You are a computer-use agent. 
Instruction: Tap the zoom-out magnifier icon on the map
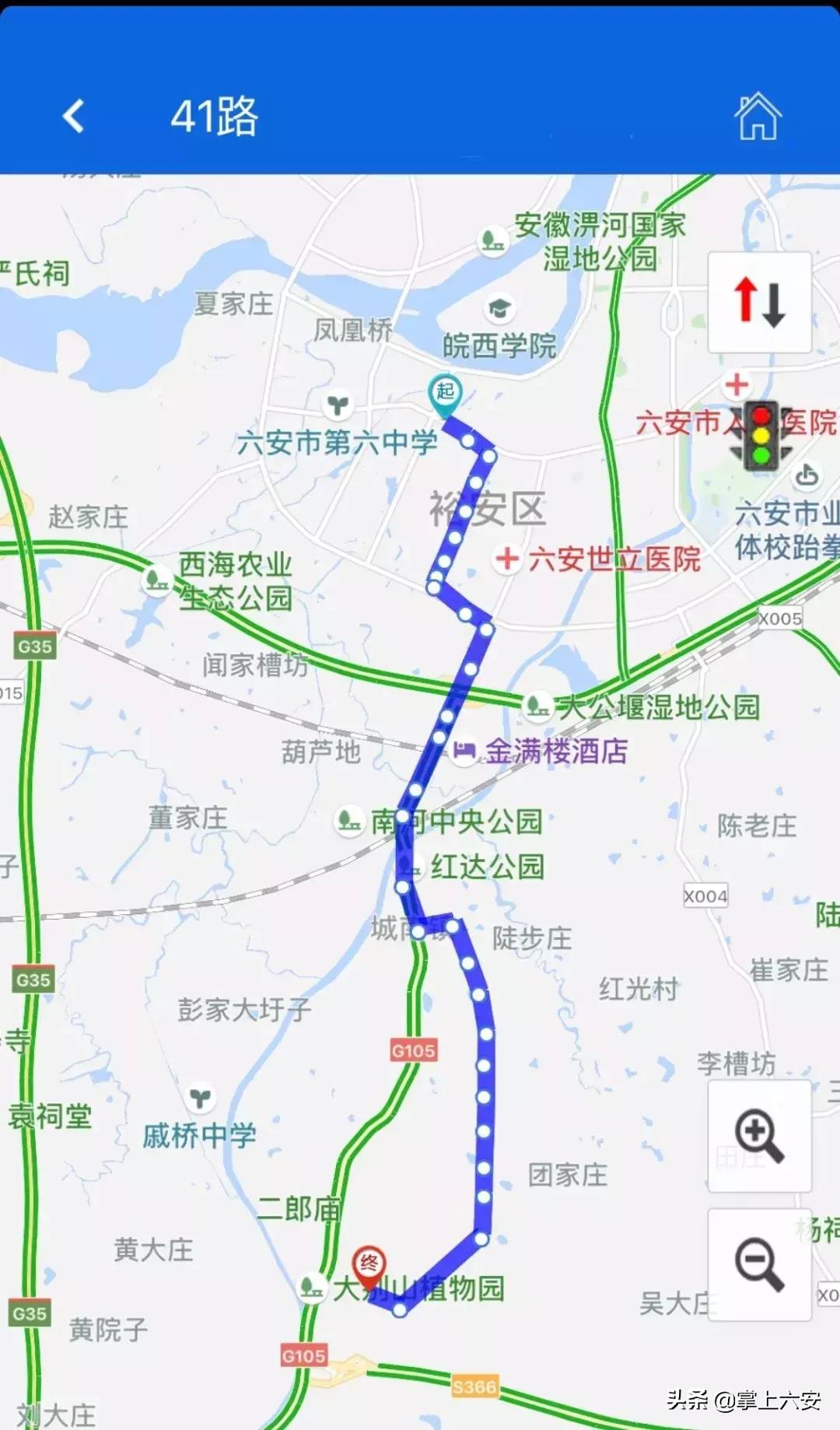point(758,1264)
